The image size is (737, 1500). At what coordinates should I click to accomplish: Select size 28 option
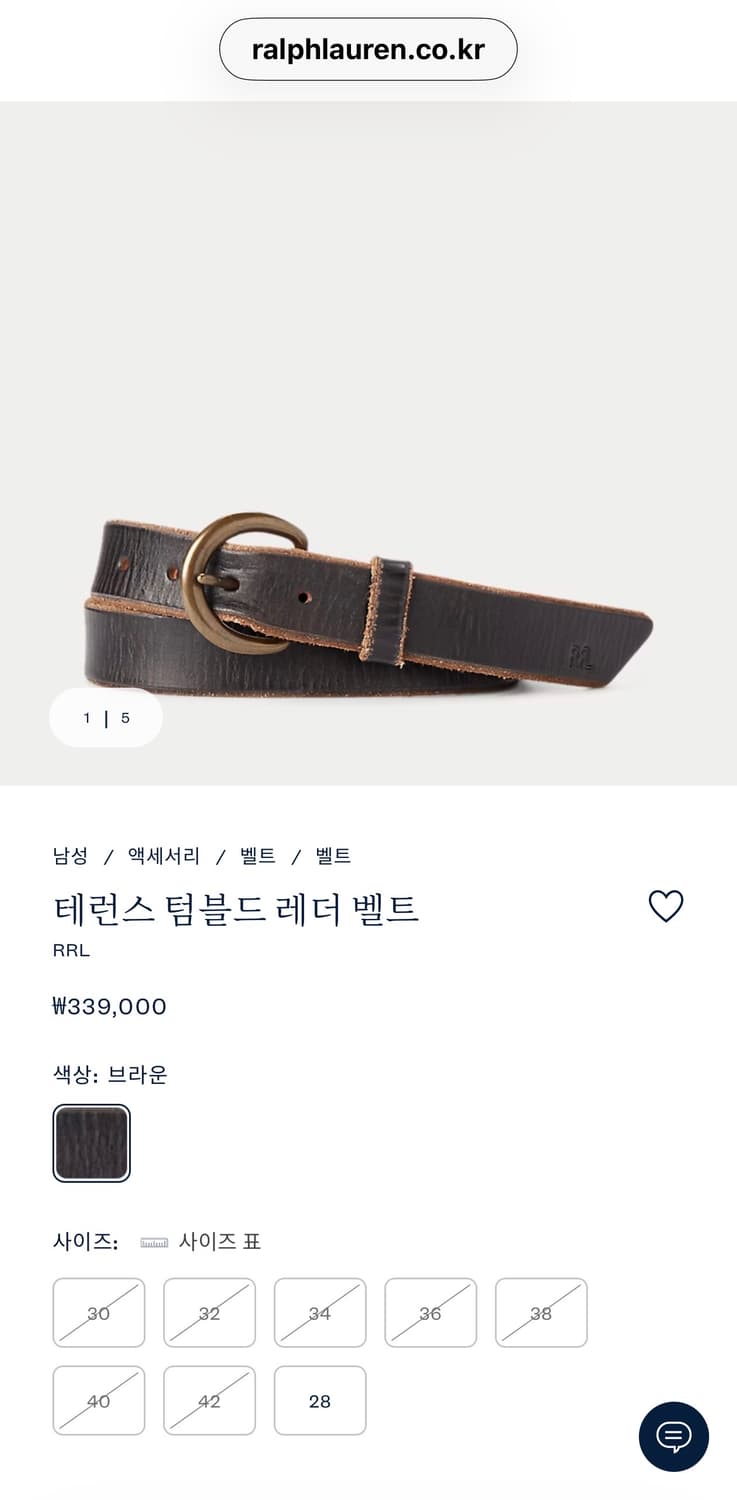[319, 1401]
